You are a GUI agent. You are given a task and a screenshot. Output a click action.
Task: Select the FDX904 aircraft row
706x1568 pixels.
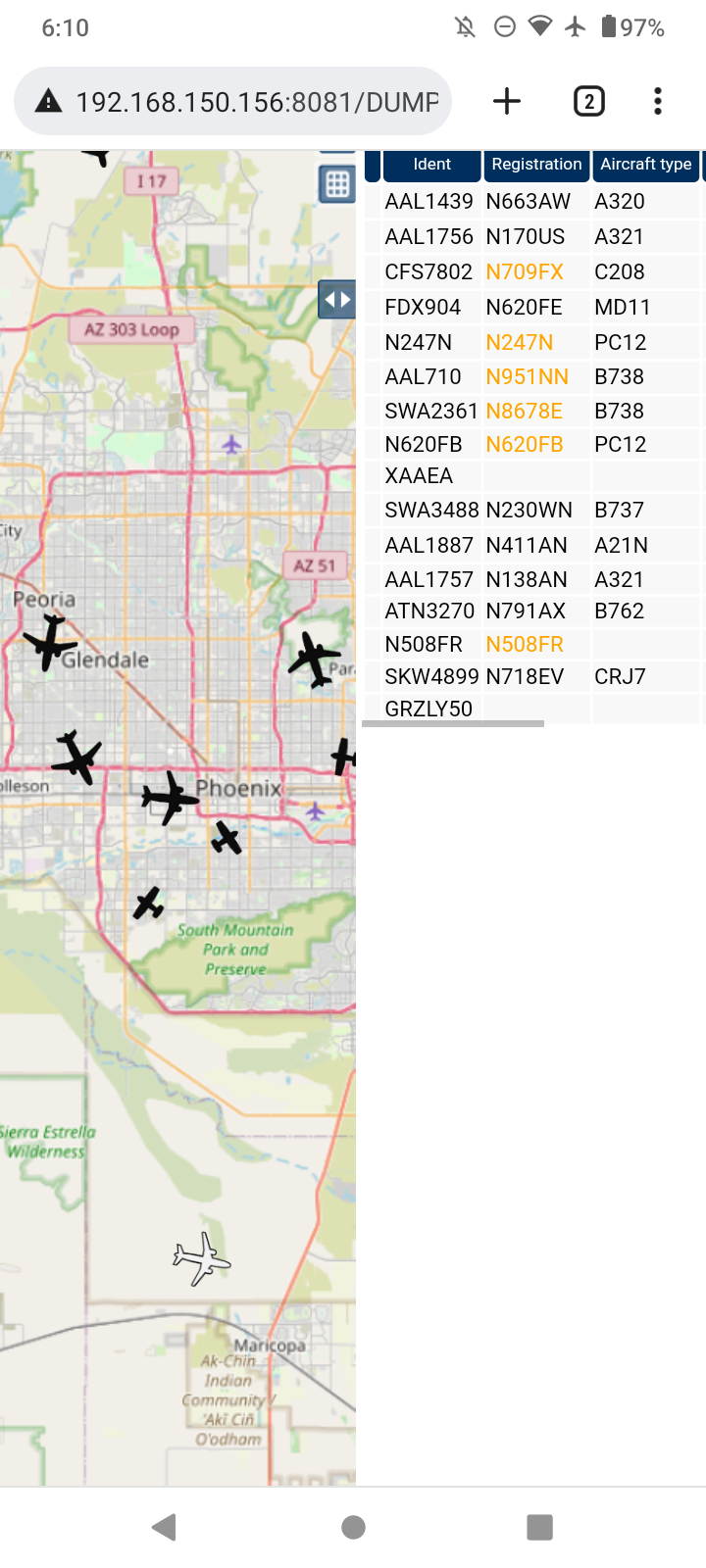tap(534, 307)
